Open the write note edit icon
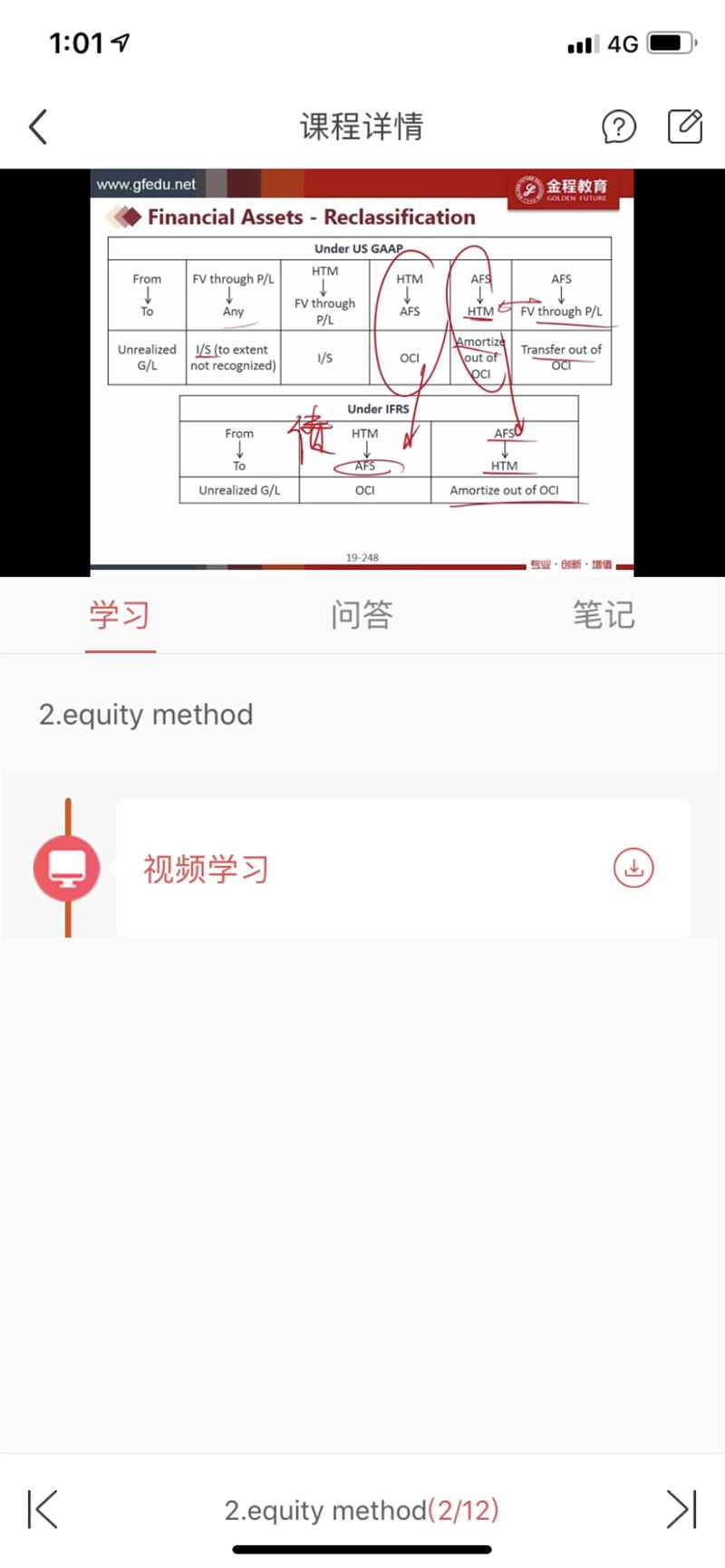Screen dimensions: 725x1568 click(x=685, y=127)
